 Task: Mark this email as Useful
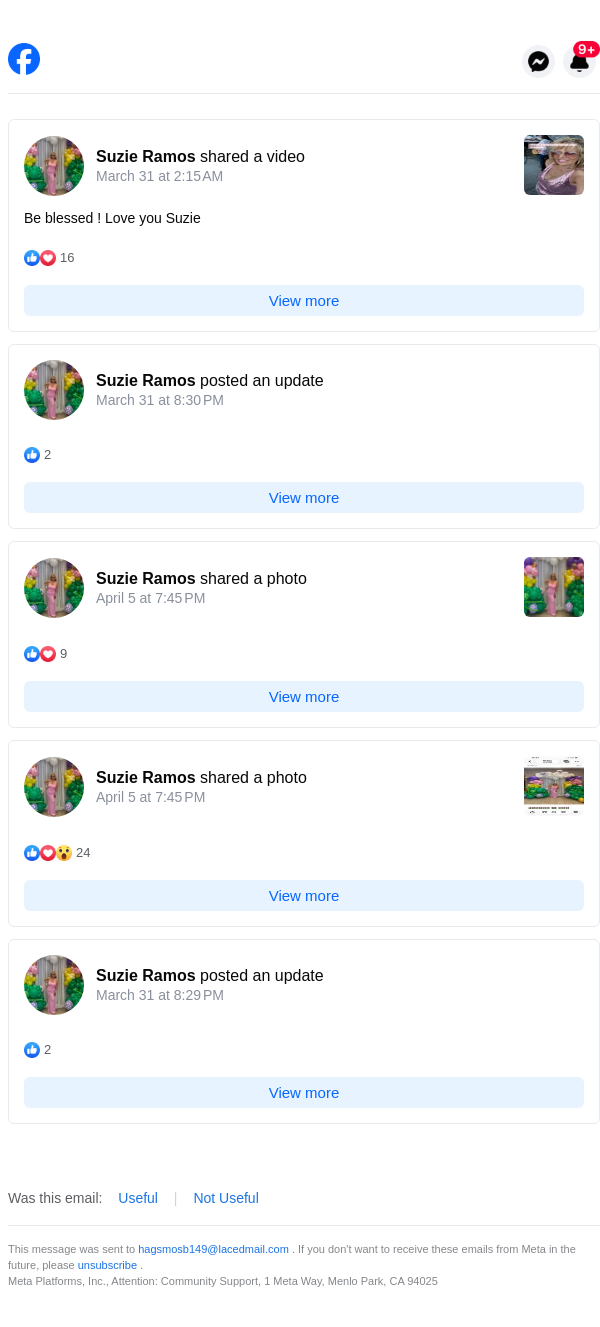pos(138,1198)
